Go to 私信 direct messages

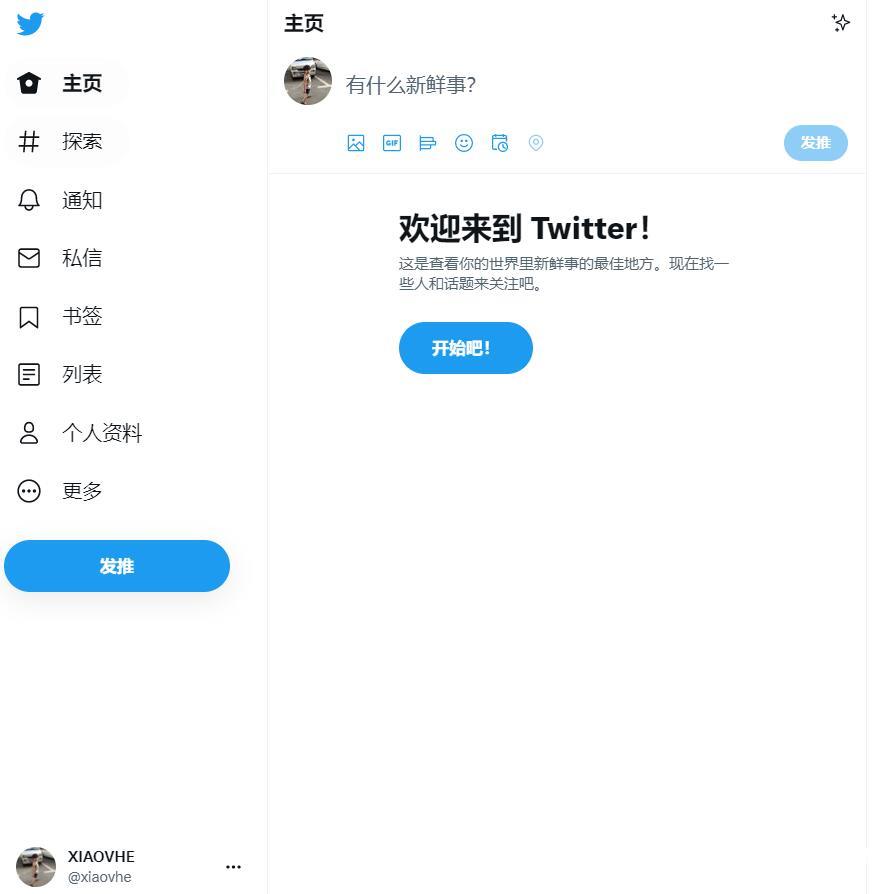tap(62, 258)
